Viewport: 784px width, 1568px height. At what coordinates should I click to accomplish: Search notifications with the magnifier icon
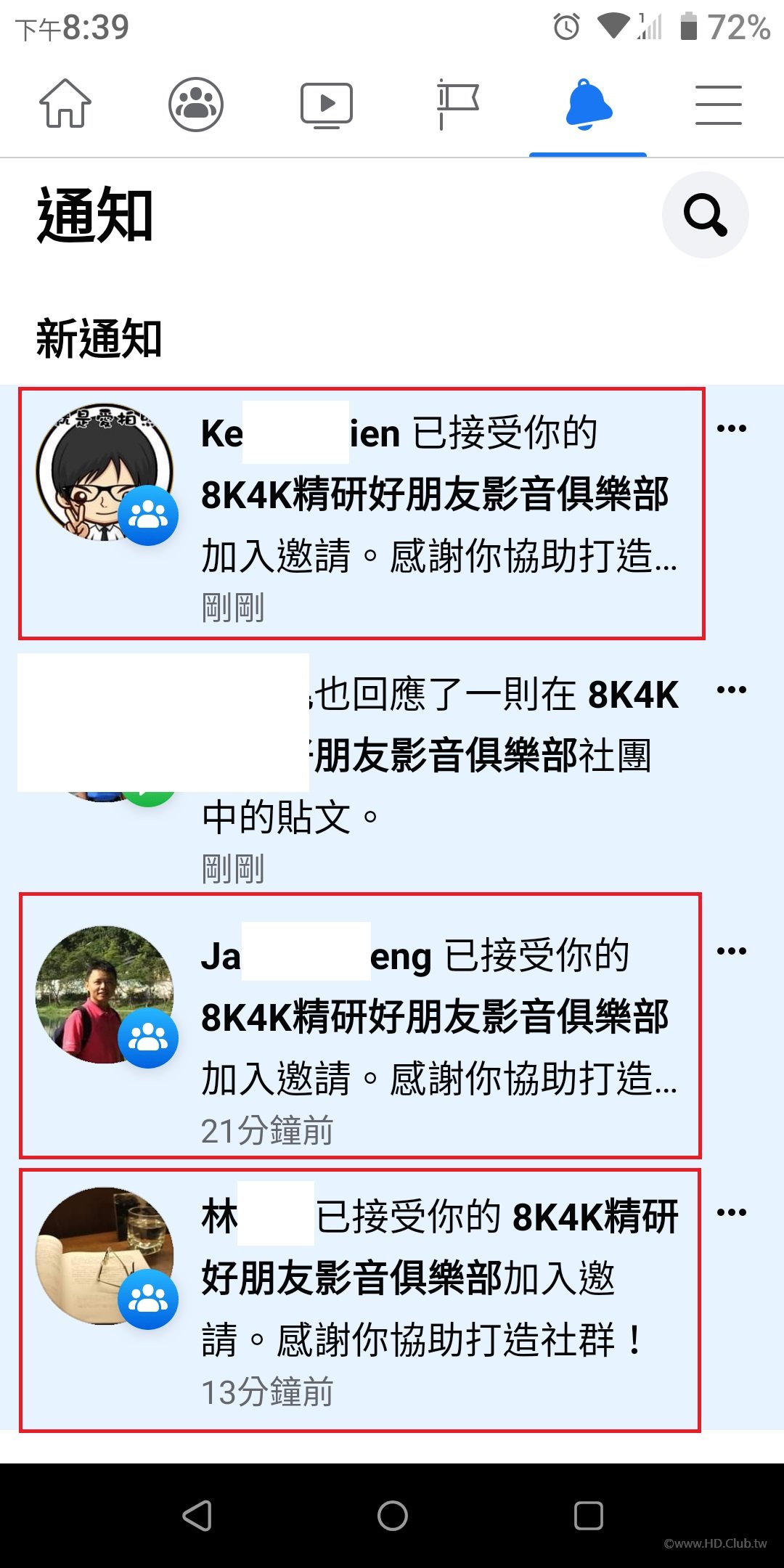pos(705,215)
